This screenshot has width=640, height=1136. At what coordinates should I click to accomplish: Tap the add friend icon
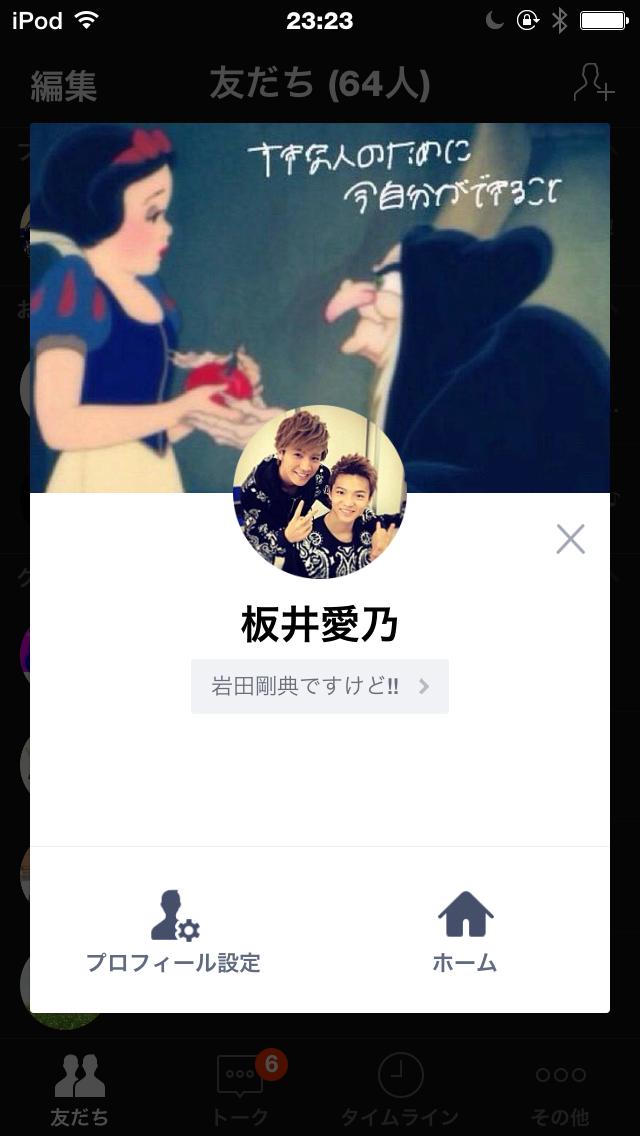(x=592, y=83)
